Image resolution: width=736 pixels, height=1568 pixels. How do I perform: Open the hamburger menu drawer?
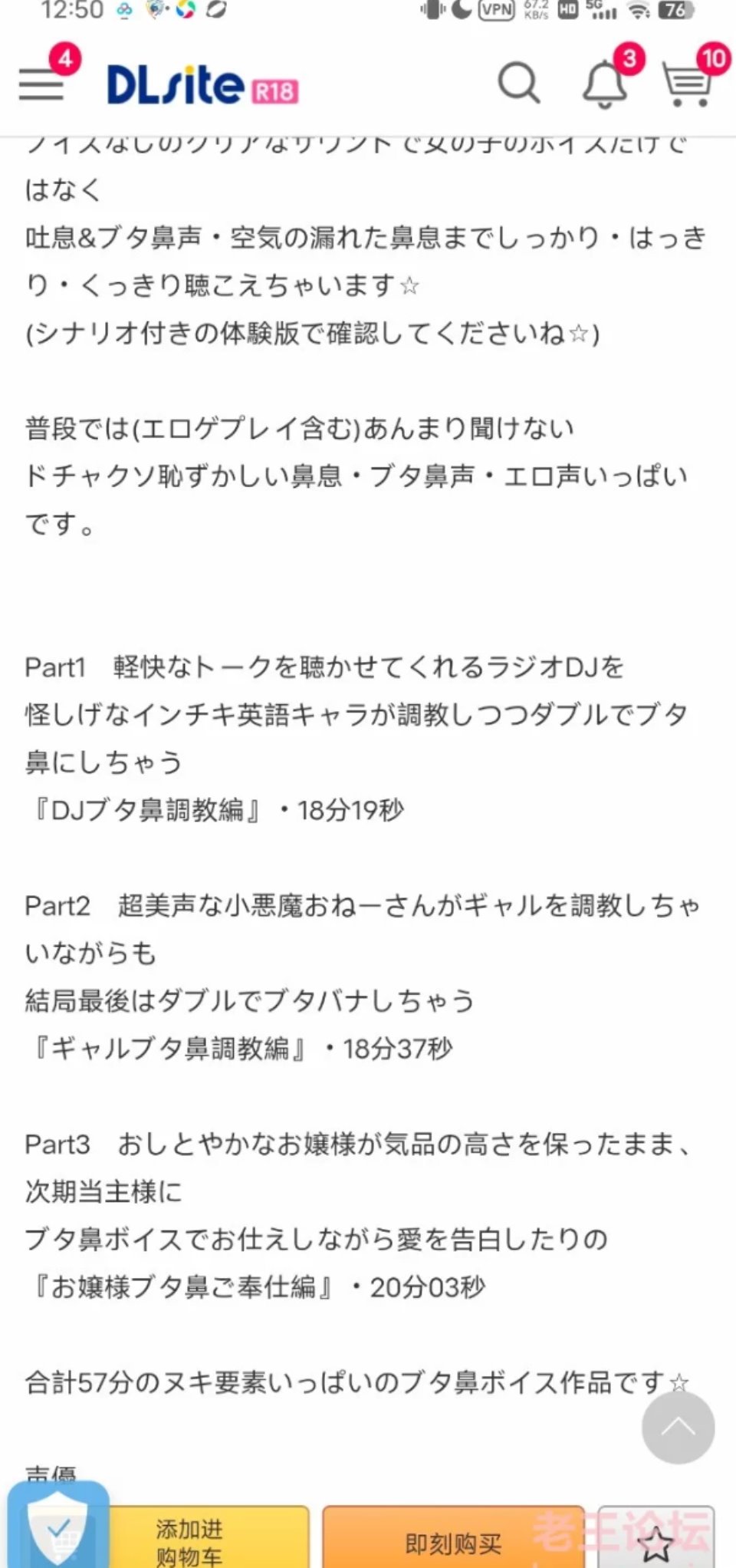click(42, 83)
